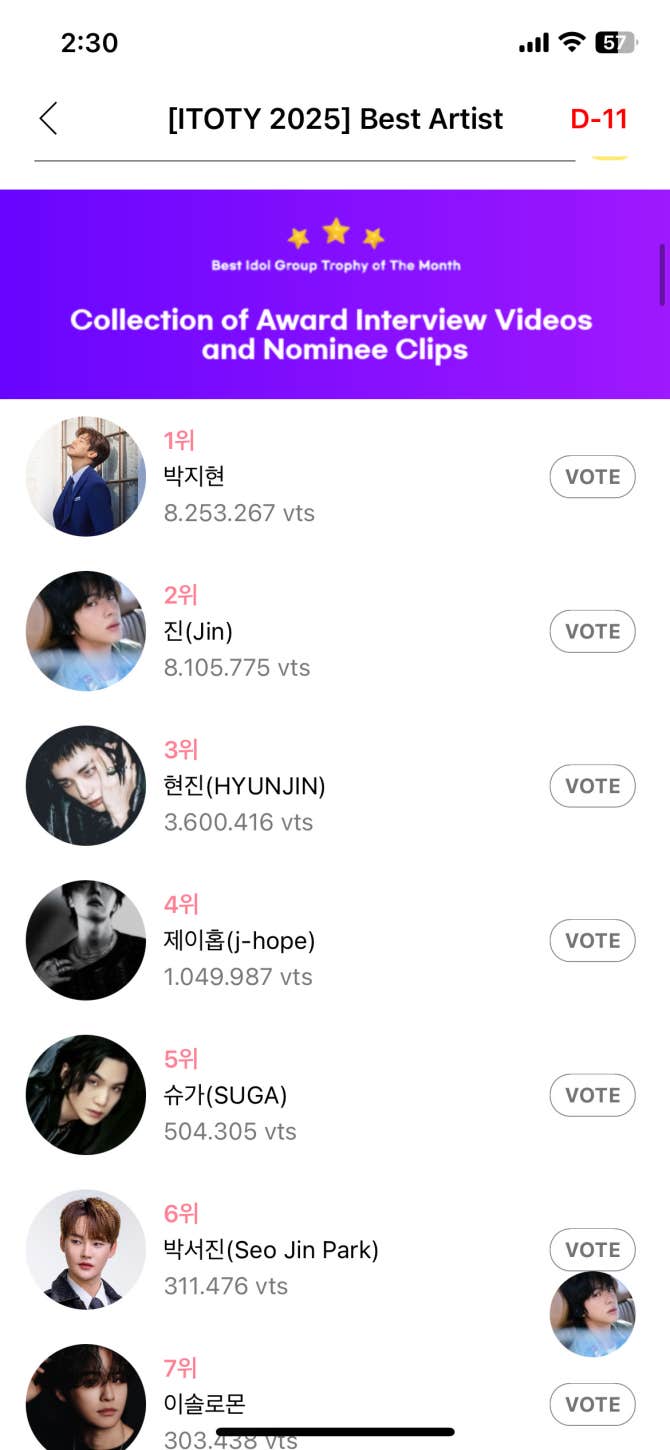670x1450 pixels.
Task: Cast a vote for 제이홉(j-hope)
Action: 592,941
